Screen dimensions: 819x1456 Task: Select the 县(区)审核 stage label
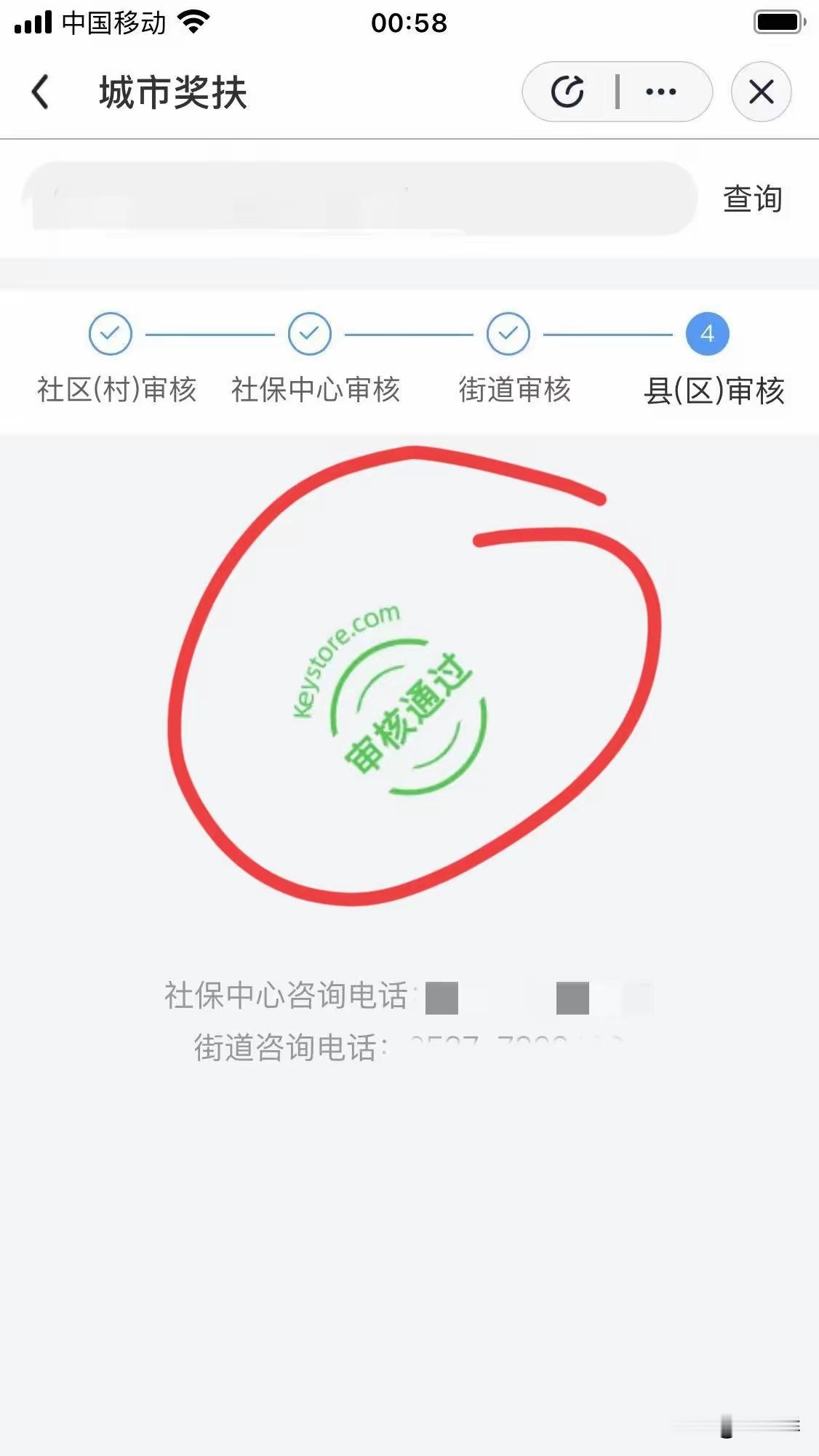715,391
